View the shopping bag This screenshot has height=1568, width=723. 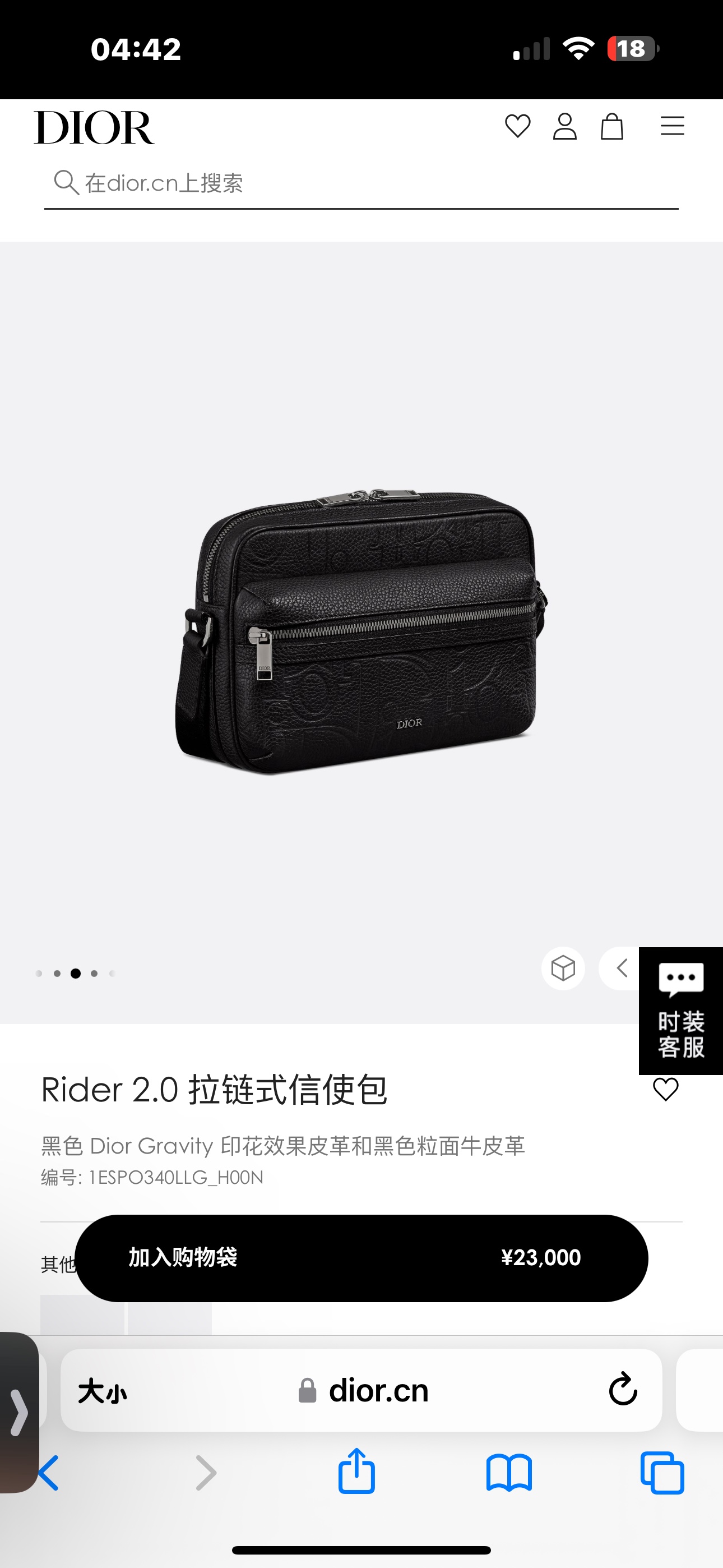(611, 127)
